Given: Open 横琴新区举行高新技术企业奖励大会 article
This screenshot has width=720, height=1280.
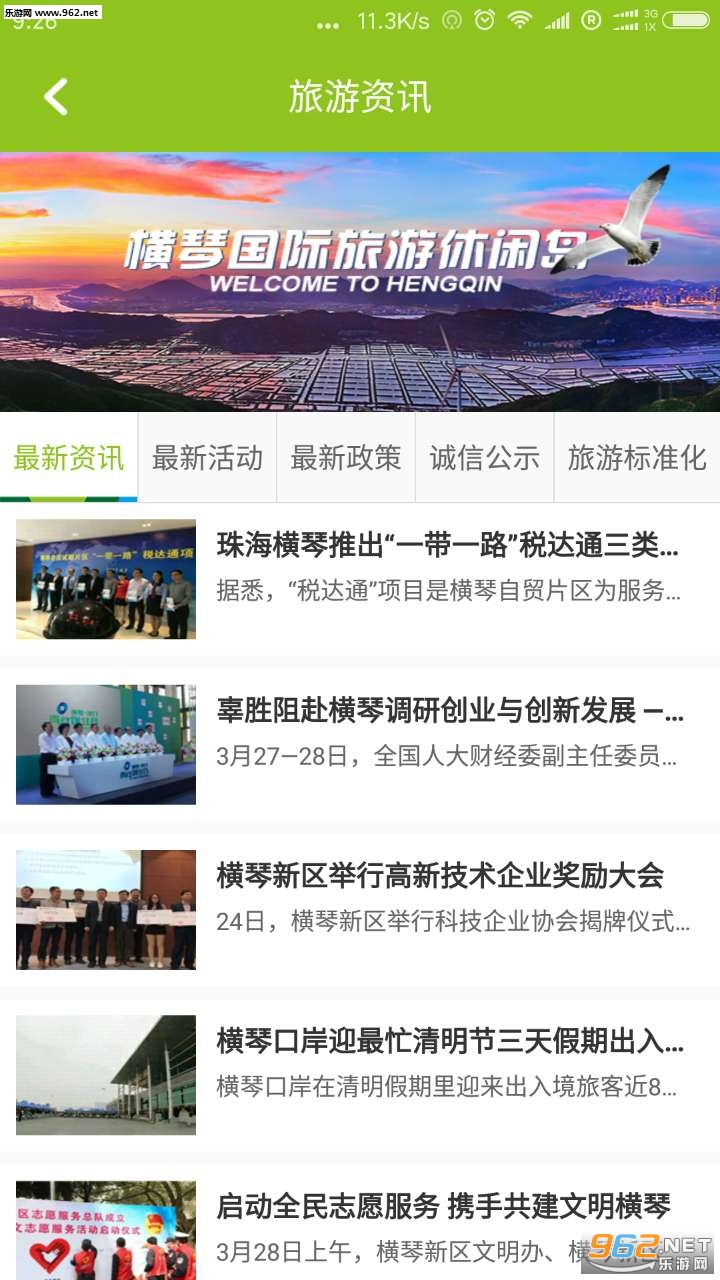Looking at the screenshot, I should pyautogui.click(x=440, y=877).
